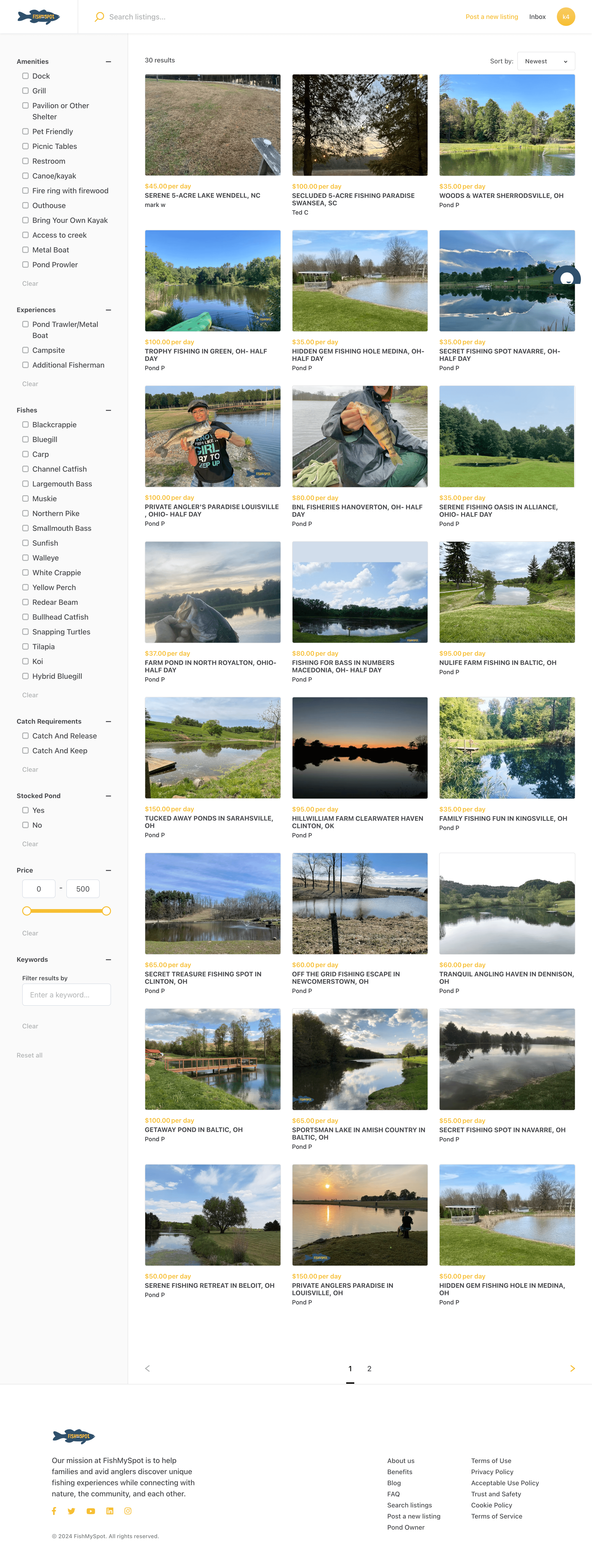592x1568 pixels.
Task: Check the Dock amenity filter
Action: tap(26, 76)
